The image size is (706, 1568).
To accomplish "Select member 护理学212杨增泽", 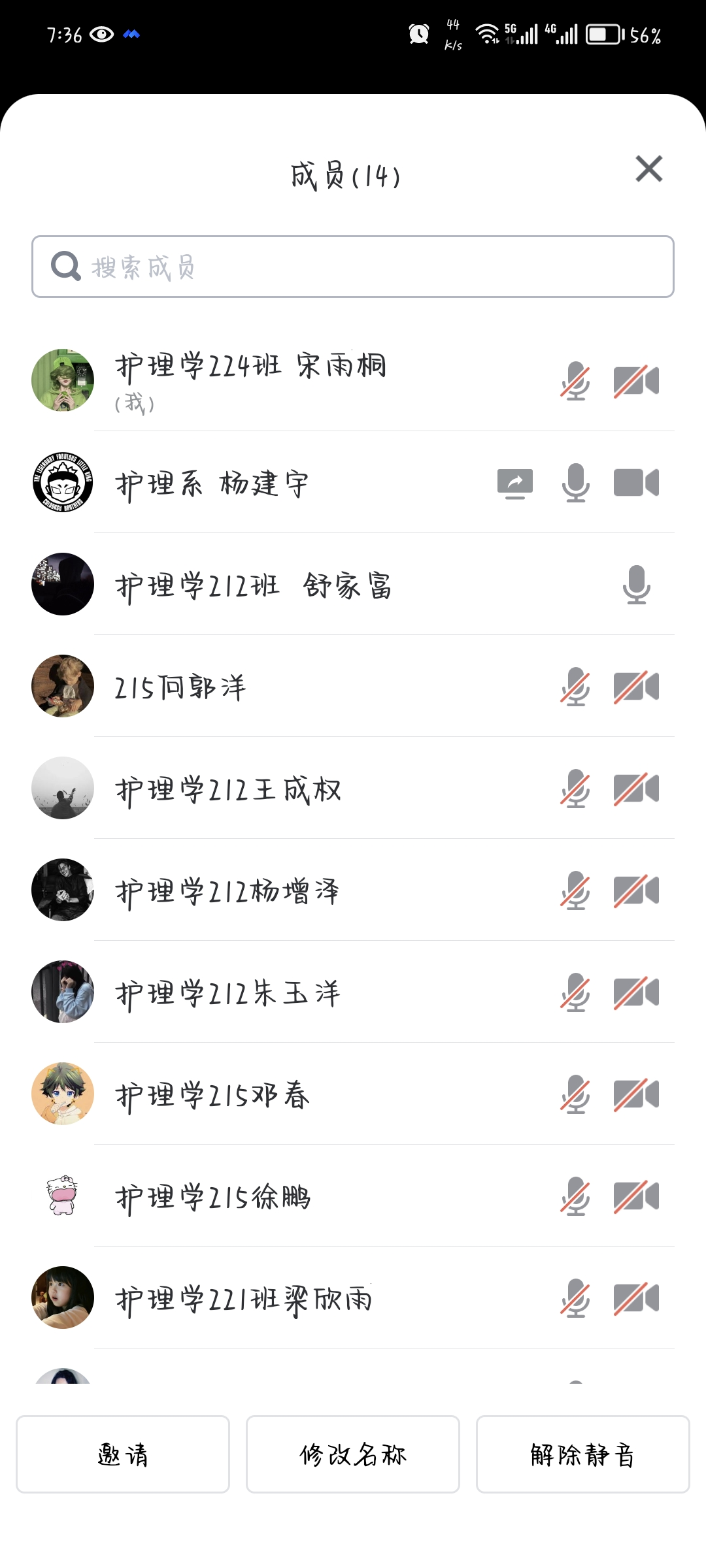I will pos(227,891).
